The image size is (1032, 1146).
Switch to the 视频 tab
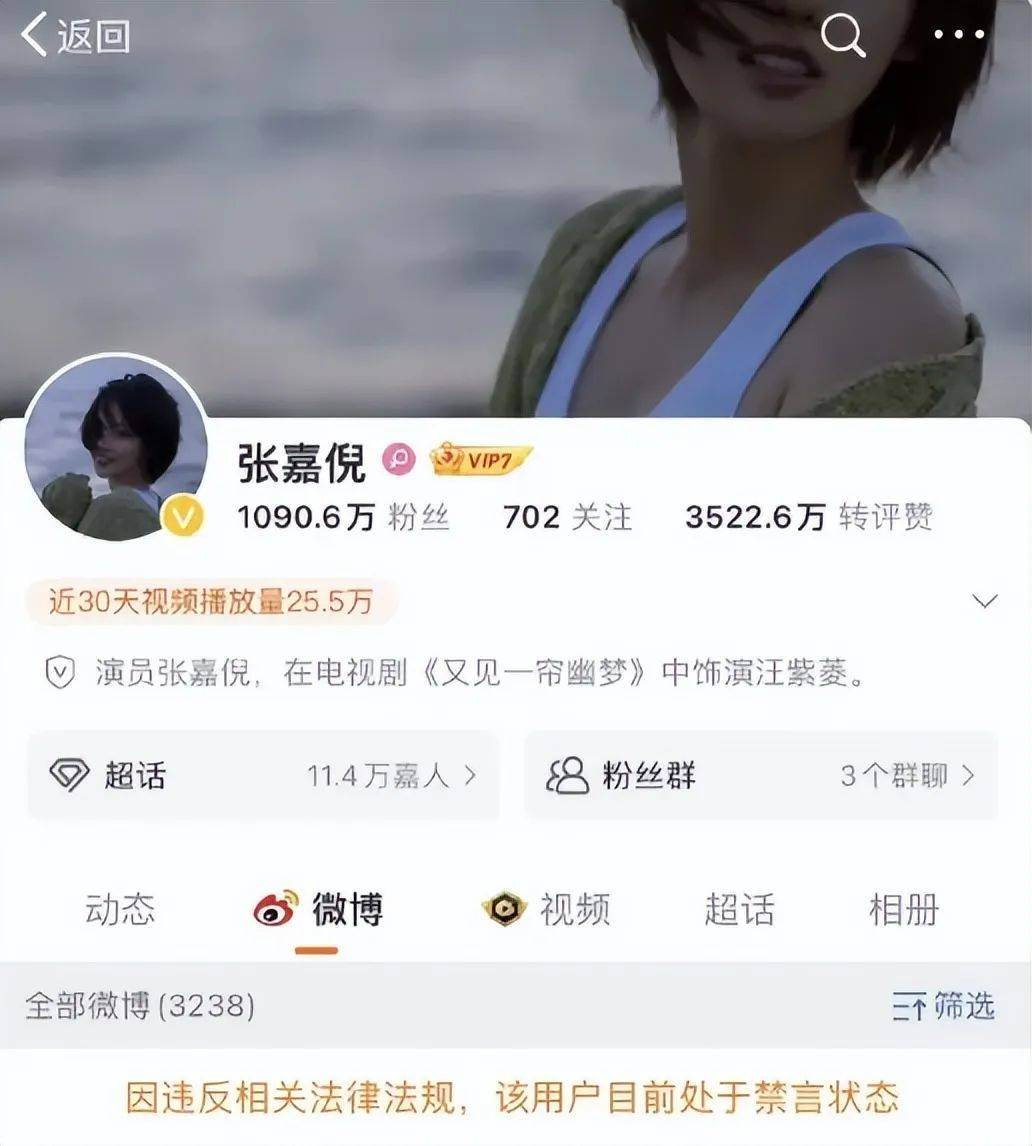click(546, 909)
